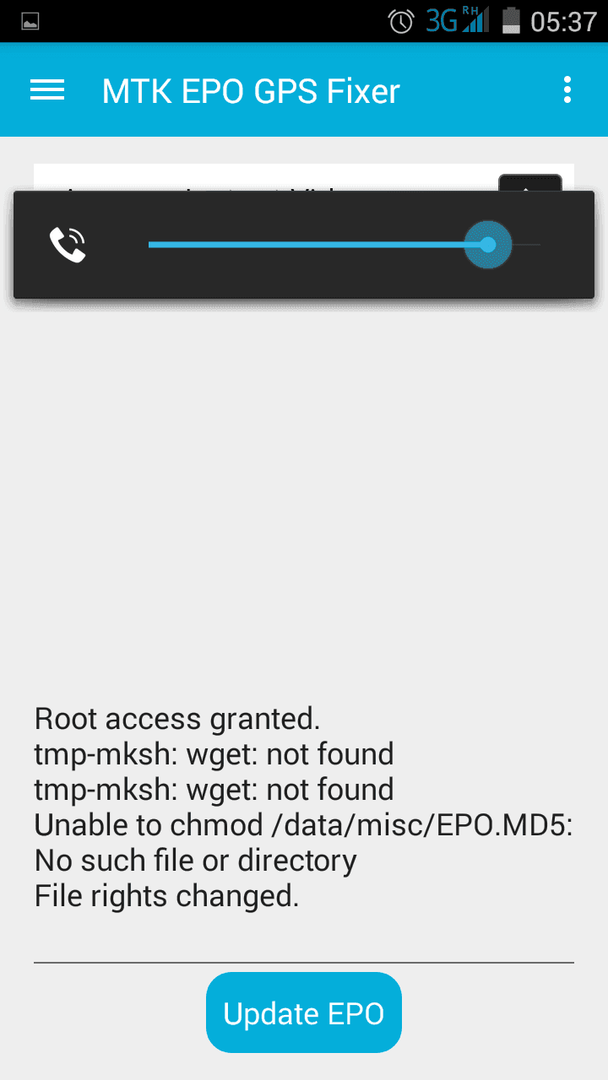Open the navigation drawer menu
This screenshot has width=608, height=1080.
click(47, 91)
